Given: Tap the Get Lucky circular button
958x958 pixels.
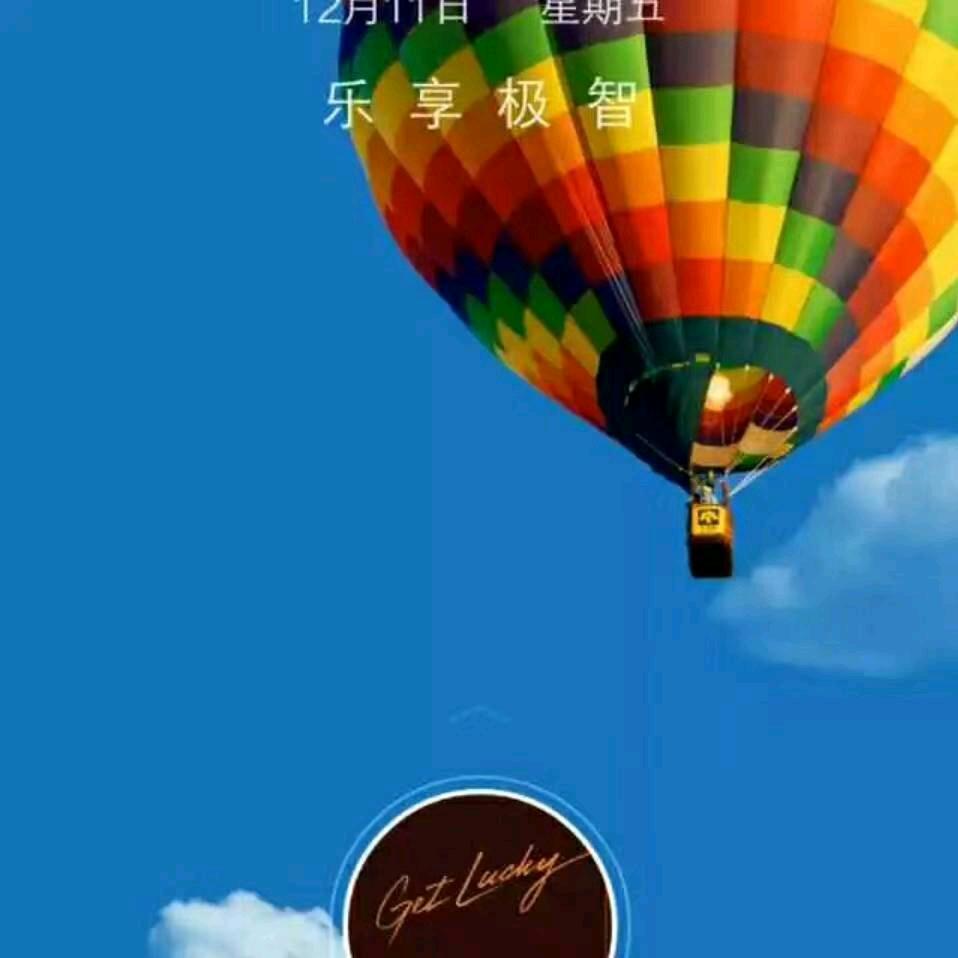Looking at the screenshot, I should [480, 875].
